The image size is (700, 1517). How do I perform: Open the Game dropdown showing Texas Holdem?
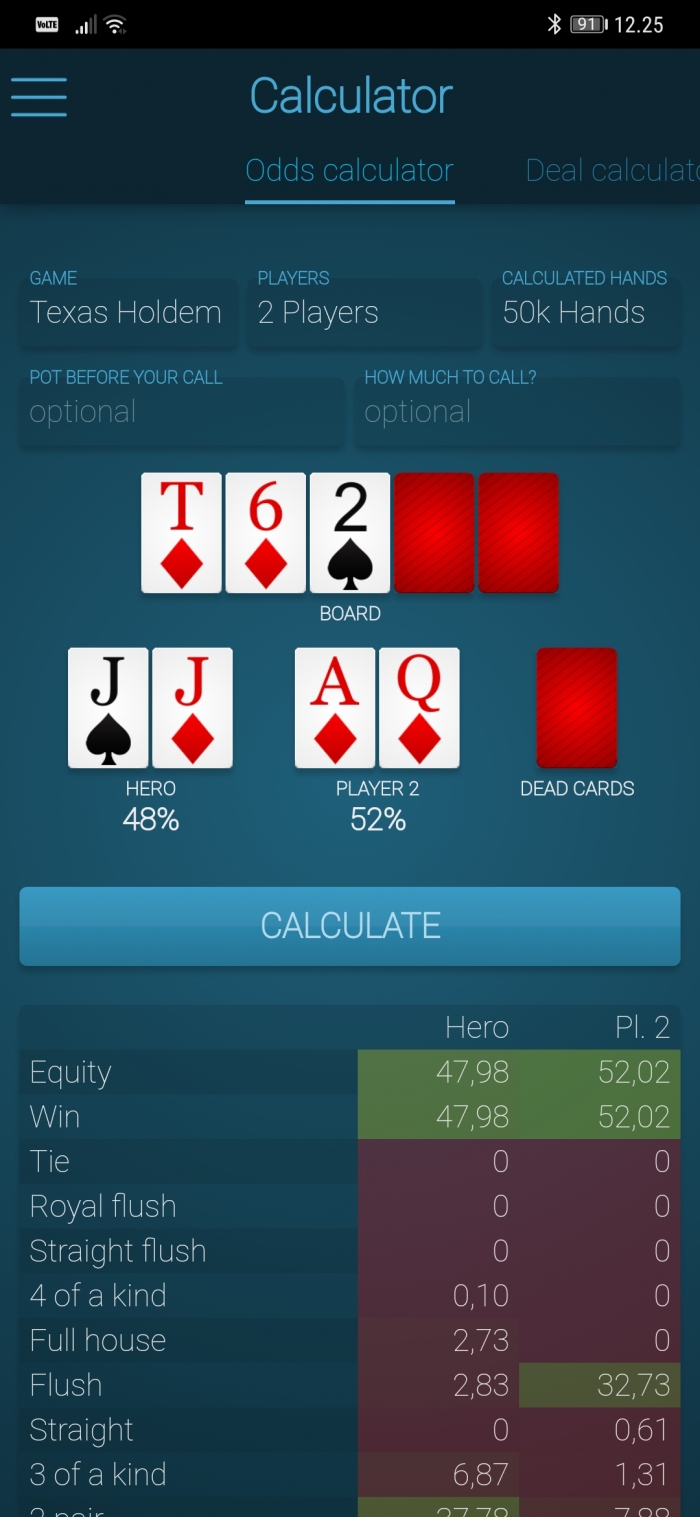pos(127,312)
